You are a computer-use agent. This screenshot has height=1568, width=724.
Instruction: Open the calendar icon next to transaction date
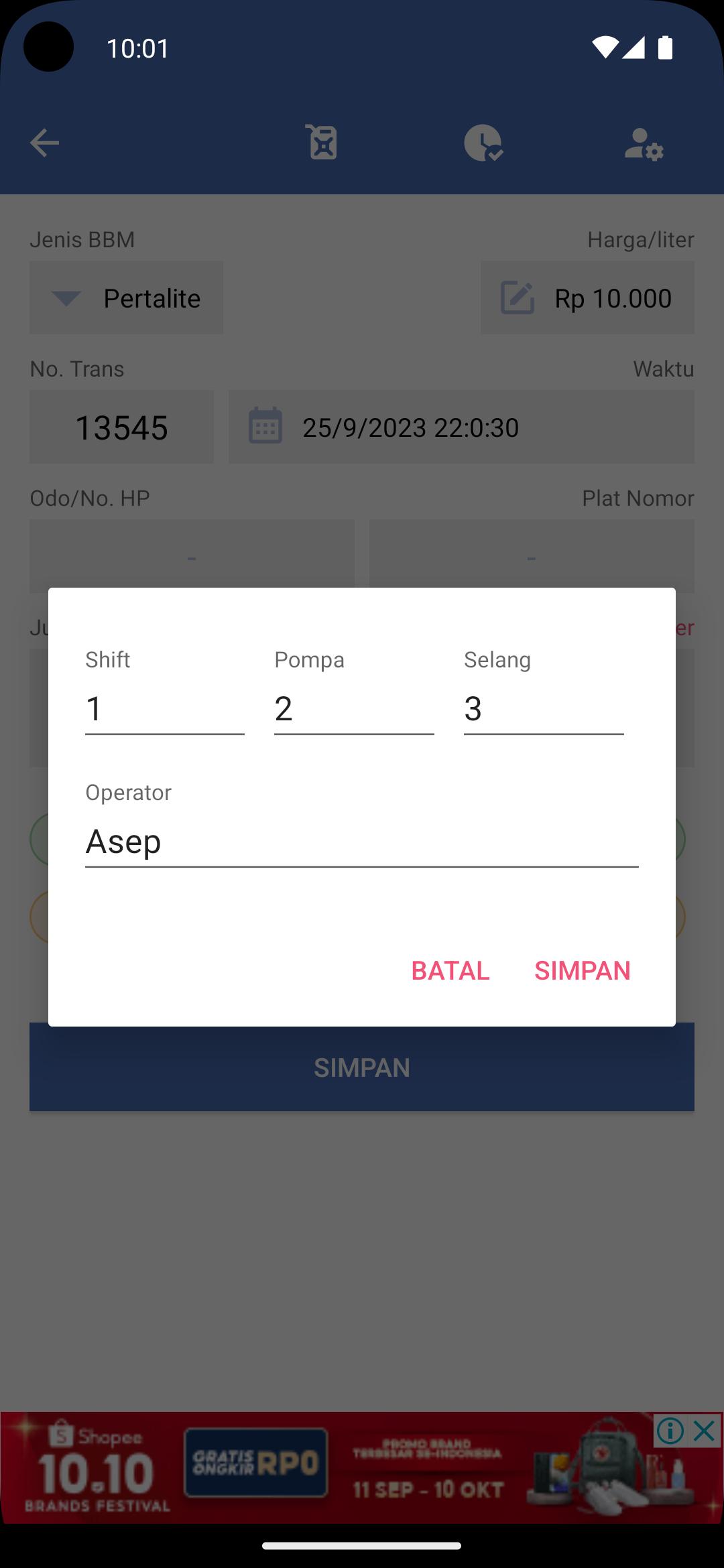click(265, 427)
